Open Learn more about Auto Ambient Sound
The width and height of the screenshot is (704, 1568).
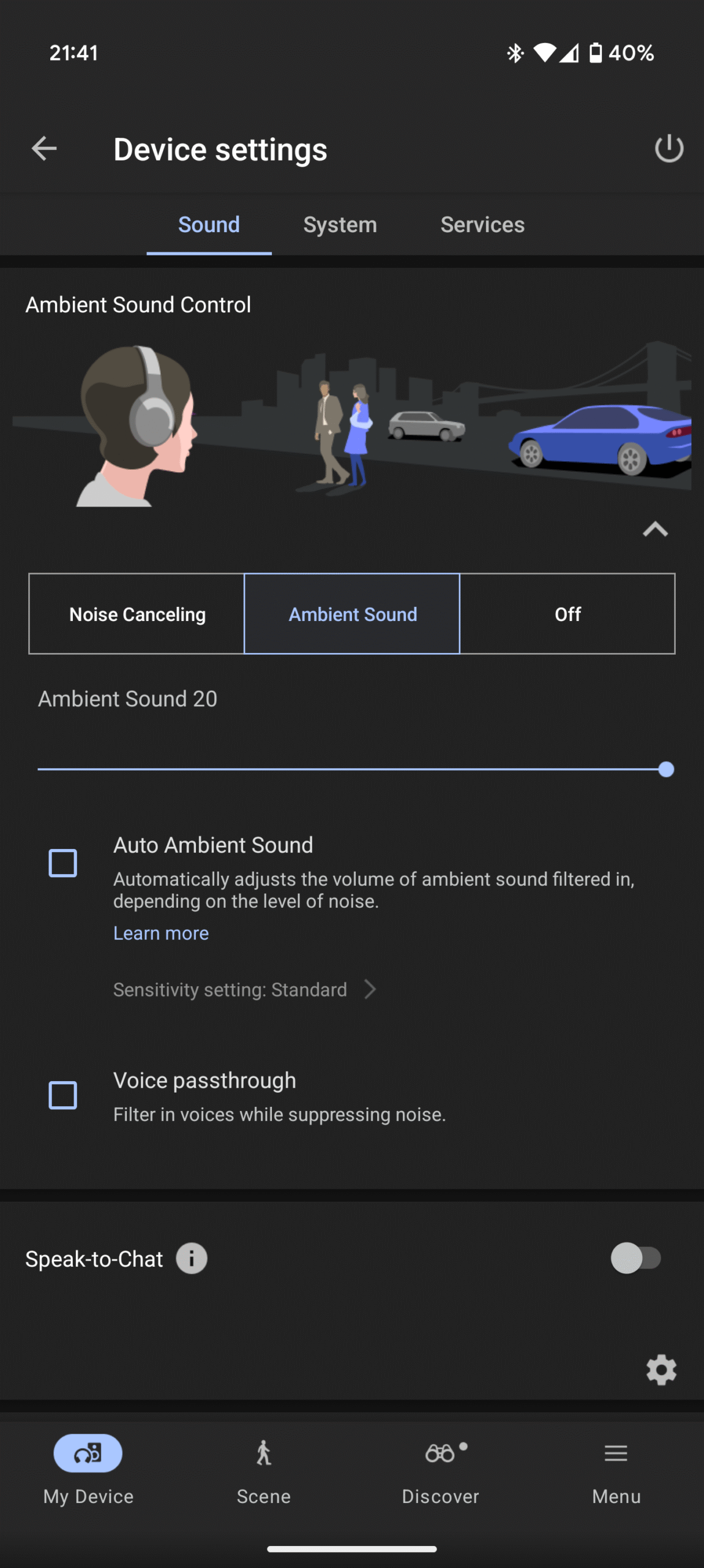161,933
